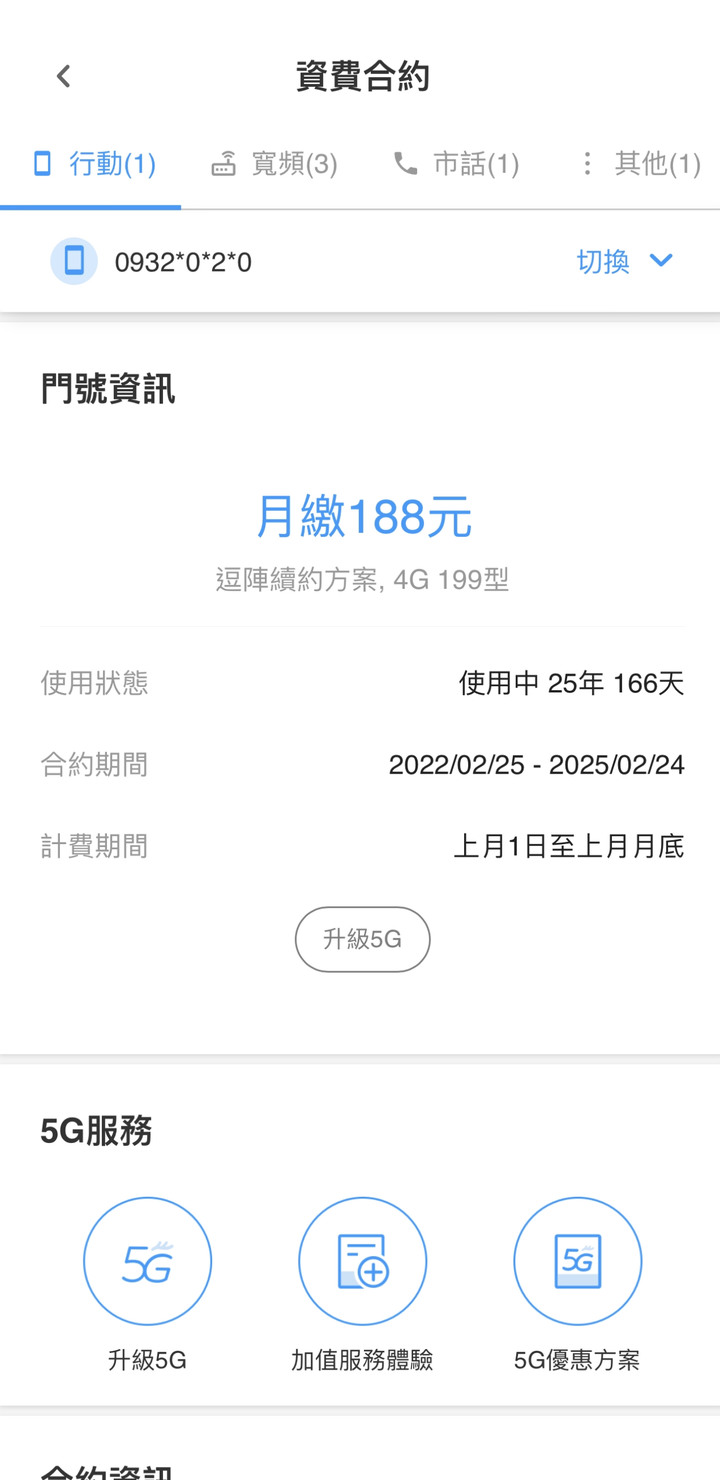720x1480 pixels.
Task: Tap the 升級5G pill button
Action: pyautogui.click(x=362, y=939)
